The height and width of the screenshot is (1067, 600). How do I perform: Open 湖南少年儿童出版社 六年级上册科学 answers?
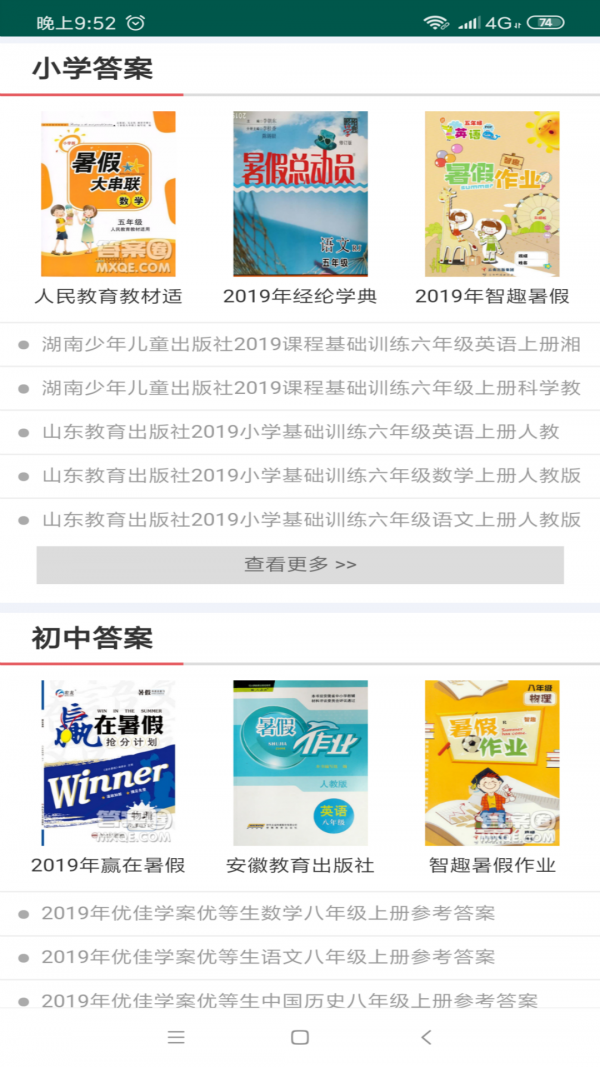[x=310, y=388]
